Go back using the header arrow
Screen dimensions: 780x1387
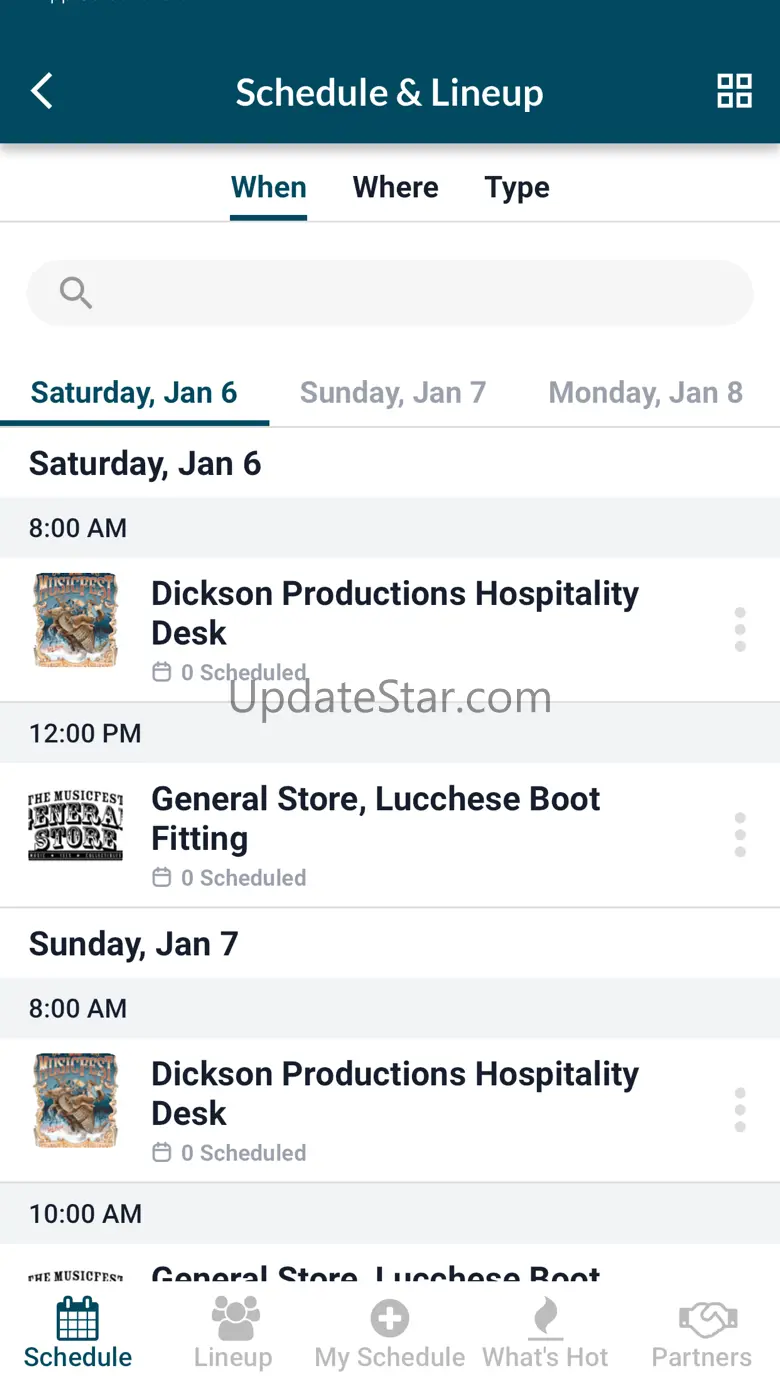tap(42, 92)
